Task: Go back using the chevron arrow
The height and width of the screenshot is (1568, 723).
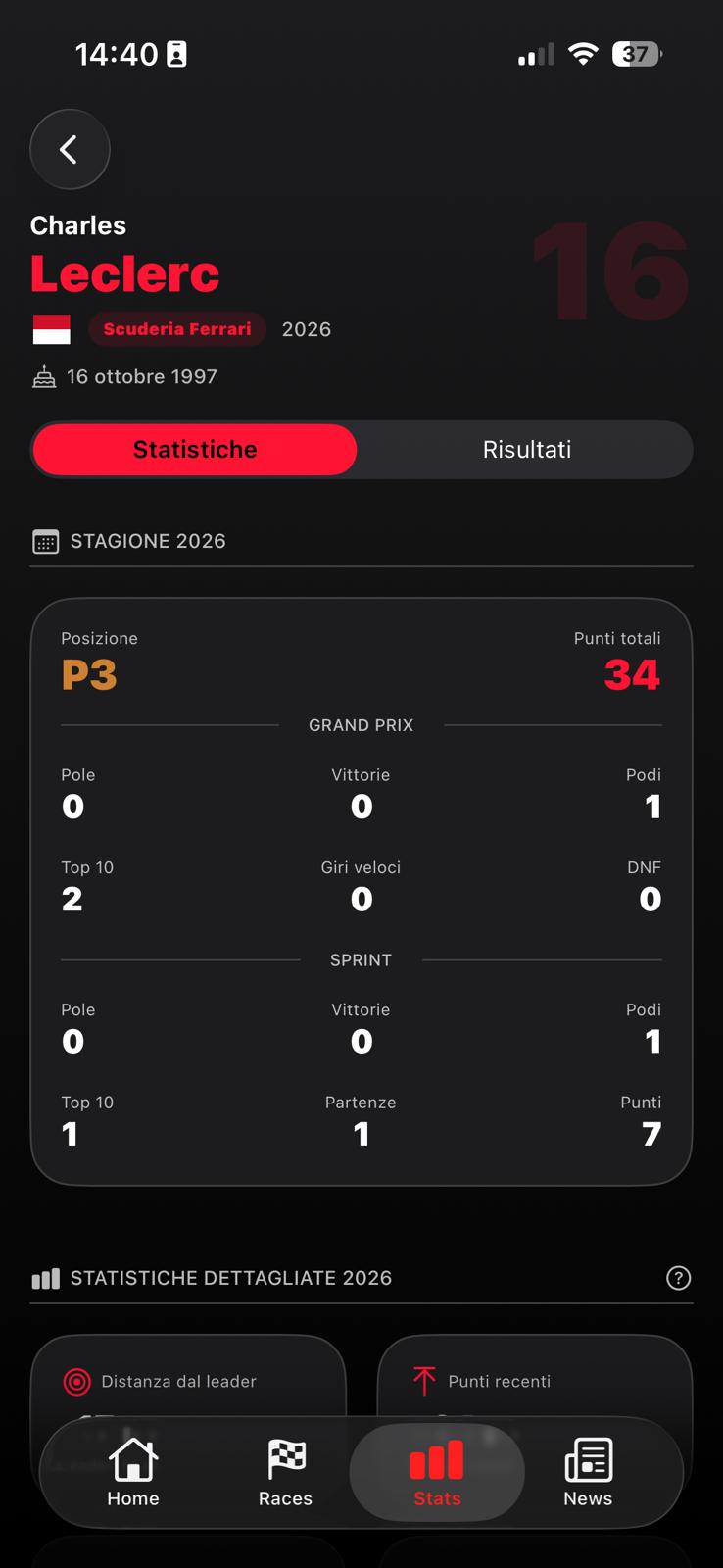Action: (x=70, y=149)
